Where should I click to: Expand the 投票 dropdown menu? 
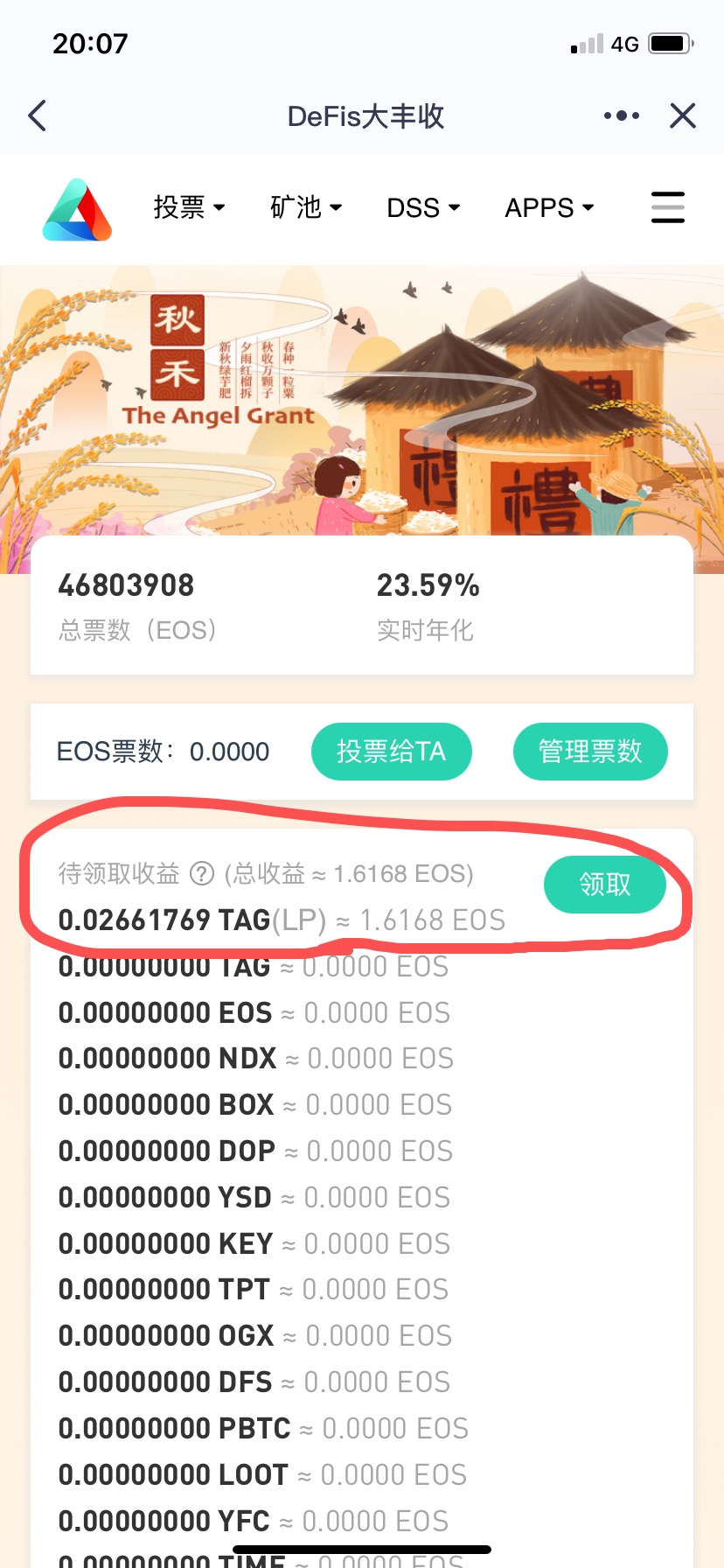tap(189, 207)
